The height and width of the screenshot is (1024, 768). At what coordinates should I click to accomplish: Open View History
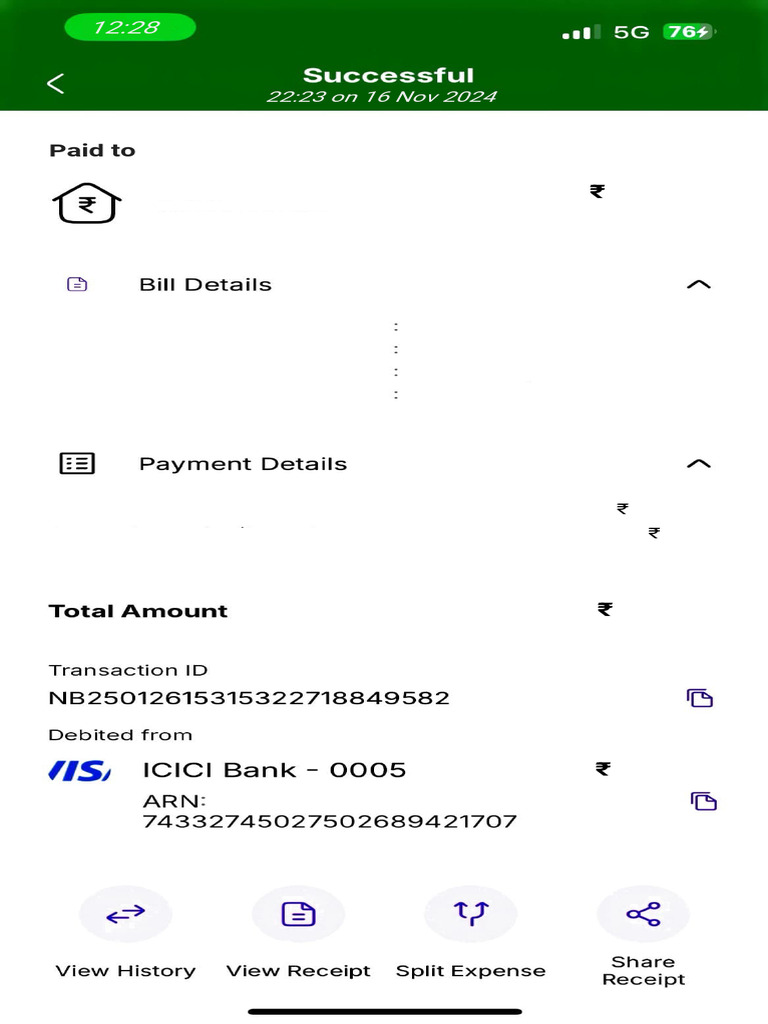coord(126,914)
